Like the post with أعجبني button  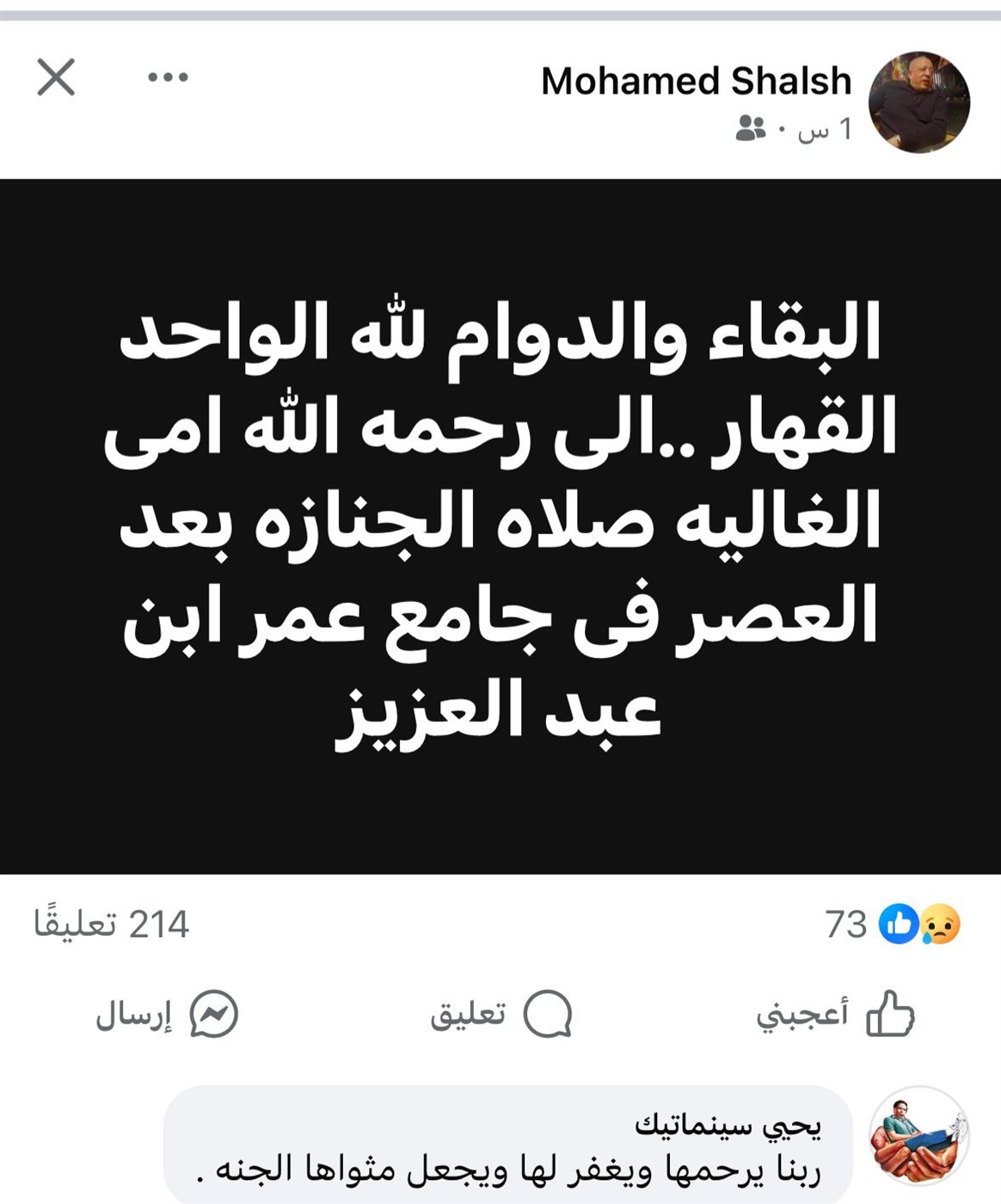point(834,1015)
